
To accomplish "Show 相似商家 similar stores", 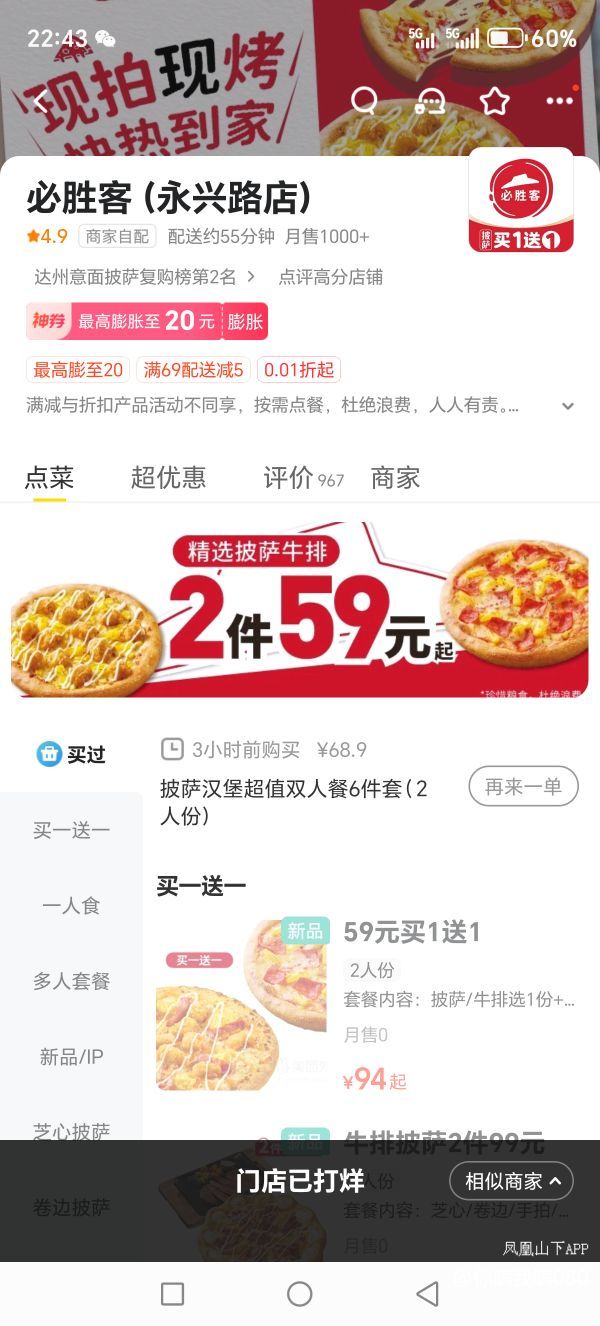I will coord(511,1181).
